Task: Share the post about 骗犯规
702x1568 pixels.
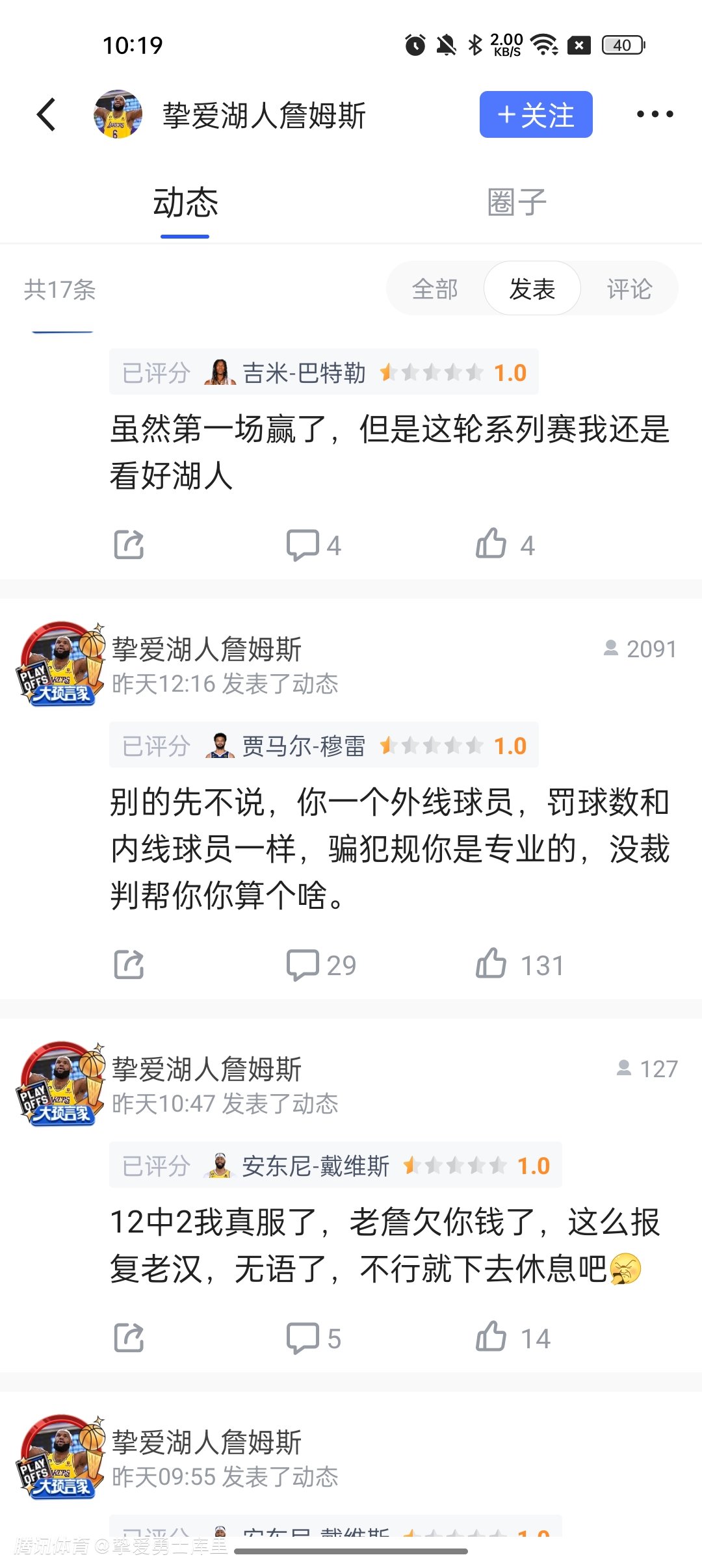Action: [129, 965]
